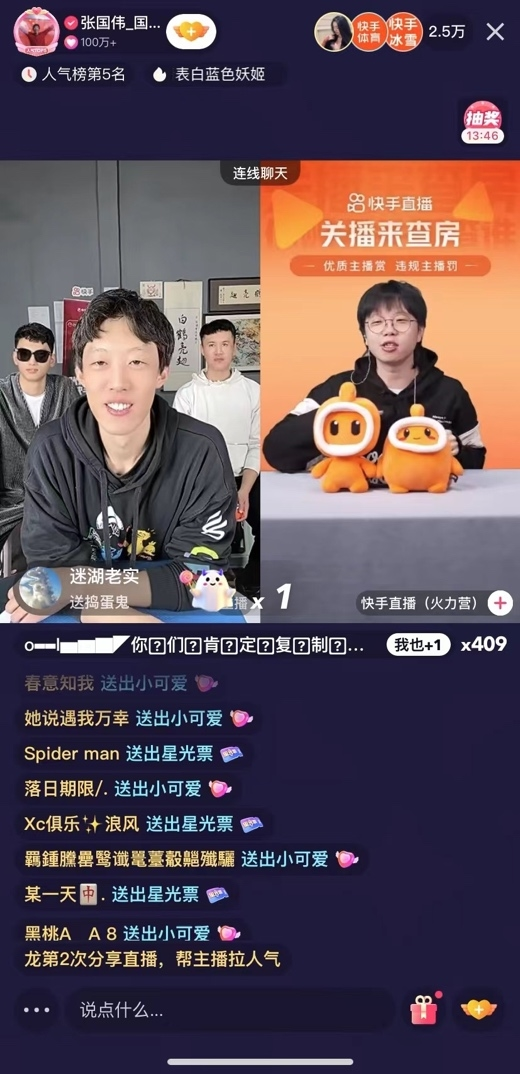Open streamer 张国伟's profile avatar
520x1074 pixels.
(36, 32)
